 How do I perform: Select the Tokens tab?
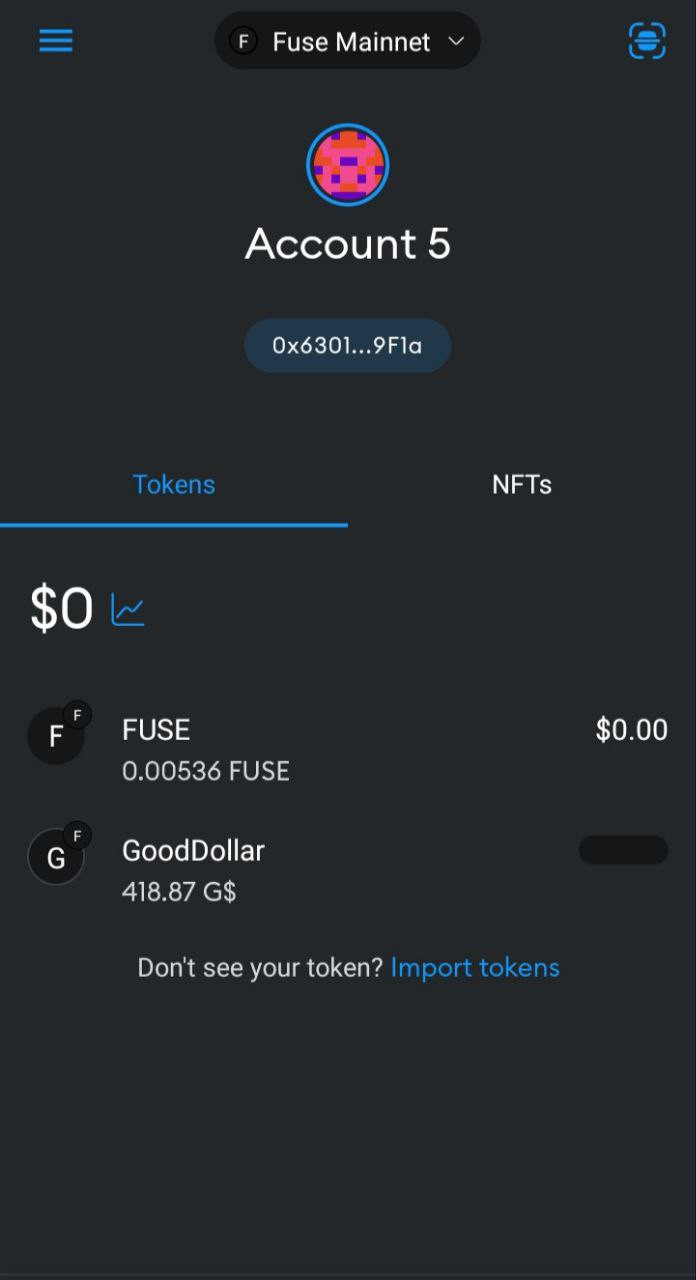[174, 485]
